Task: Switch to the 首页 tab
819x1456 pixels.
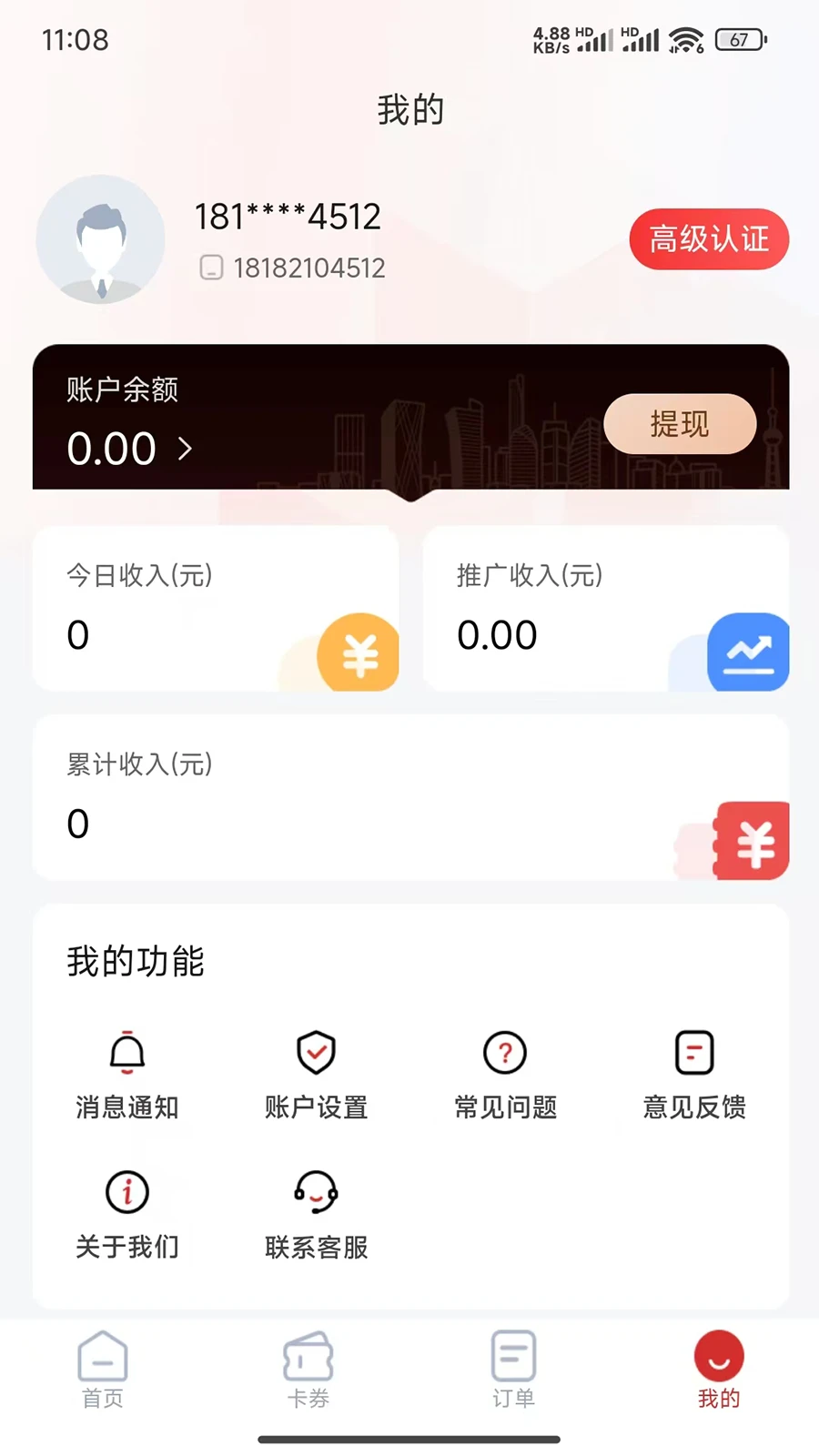Action: pos(102,1370)
